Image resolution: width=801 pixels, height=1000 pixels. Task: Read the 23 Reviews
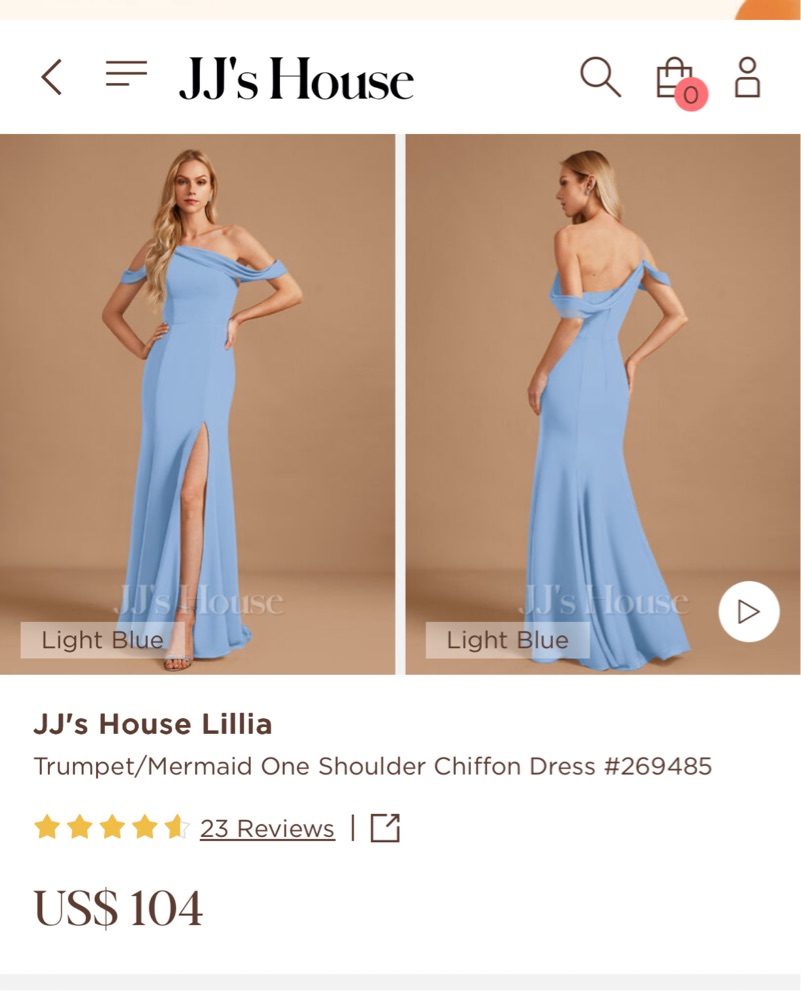tap(267, 828)
